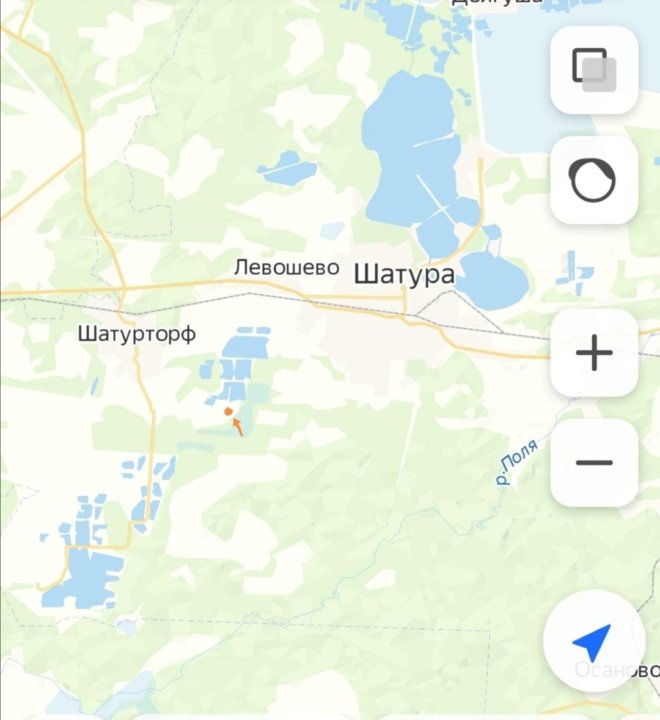660x720 pixels.
Task: Tap the circular assistant button
Action: [594, 180]
